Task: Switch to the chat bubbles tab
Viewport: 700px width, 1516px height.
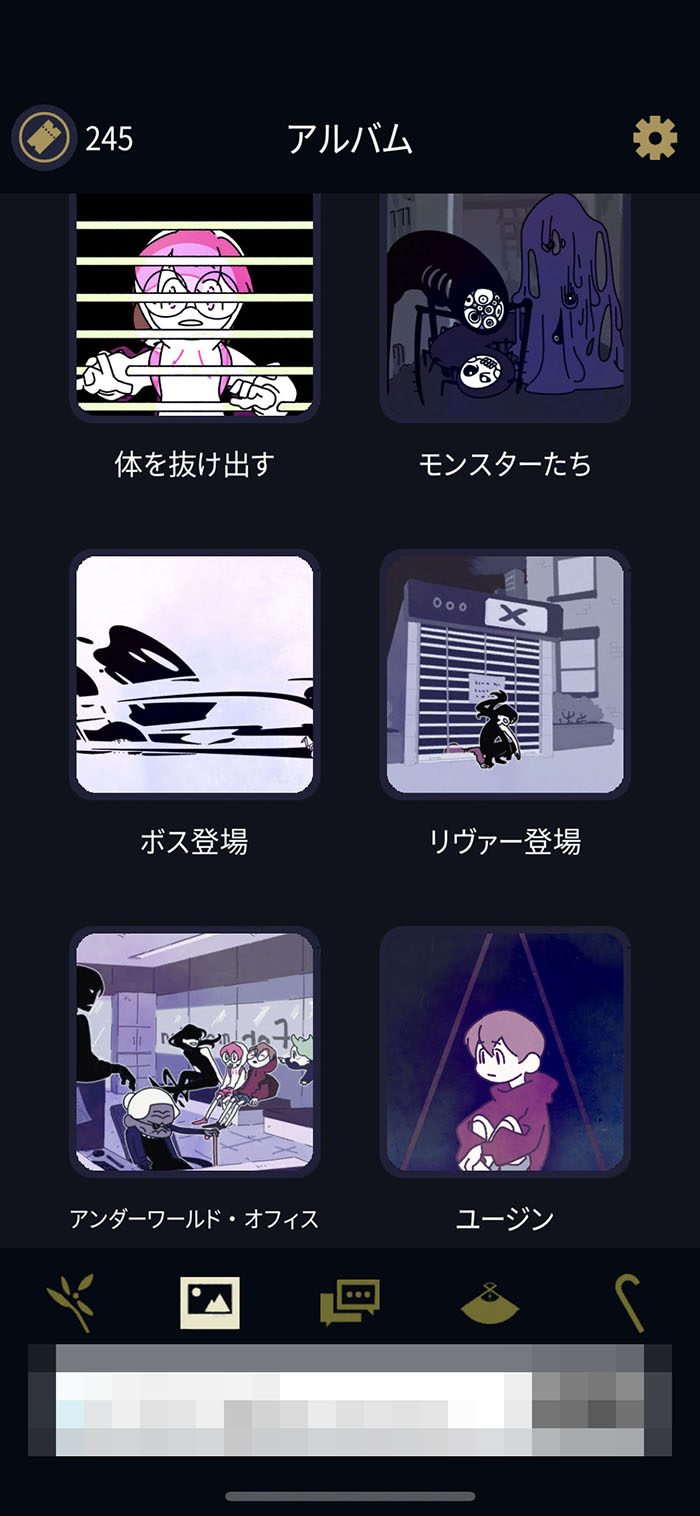Action: tap(350, 1302)
